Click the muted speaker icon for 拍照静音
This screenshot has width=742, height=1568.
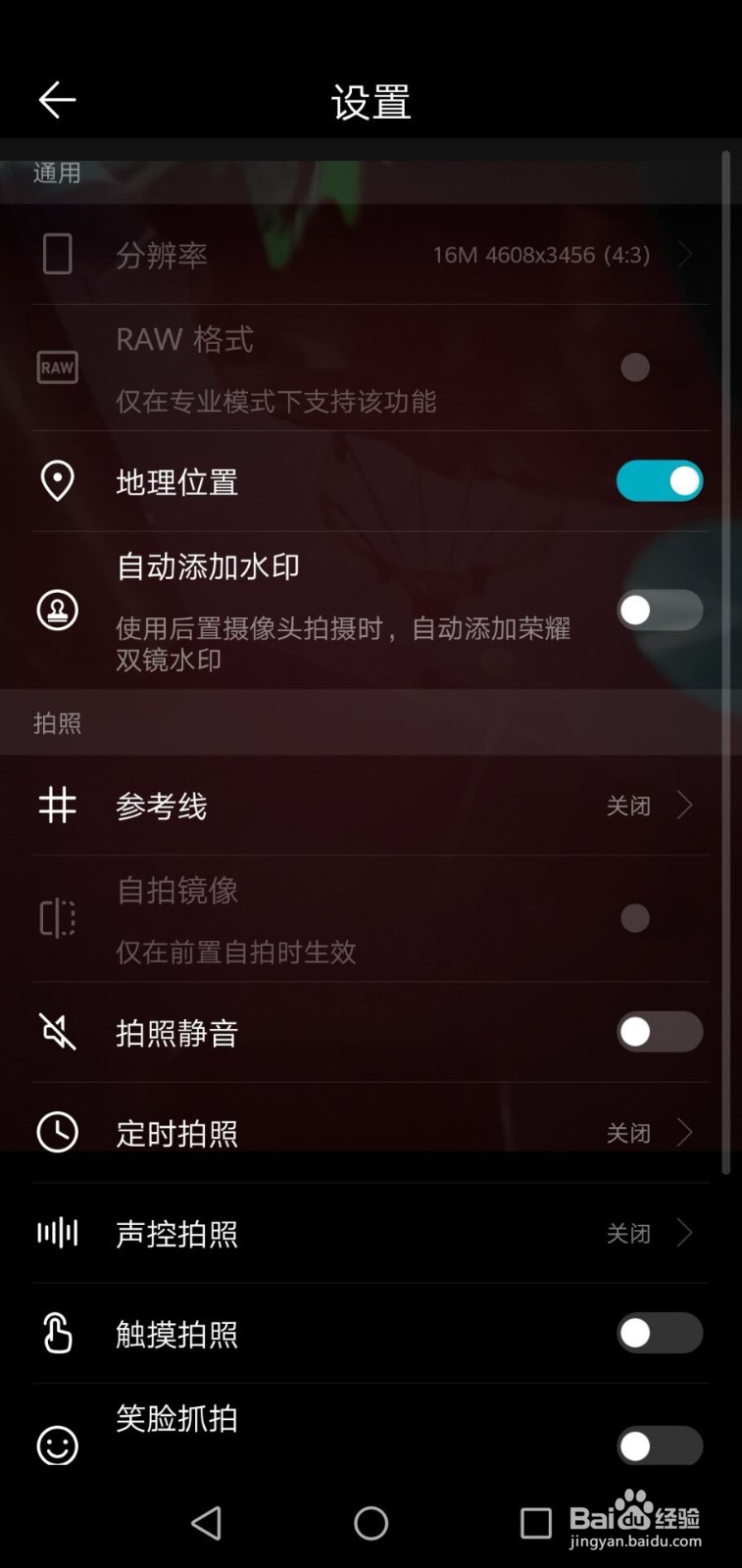click(57, 1032)
